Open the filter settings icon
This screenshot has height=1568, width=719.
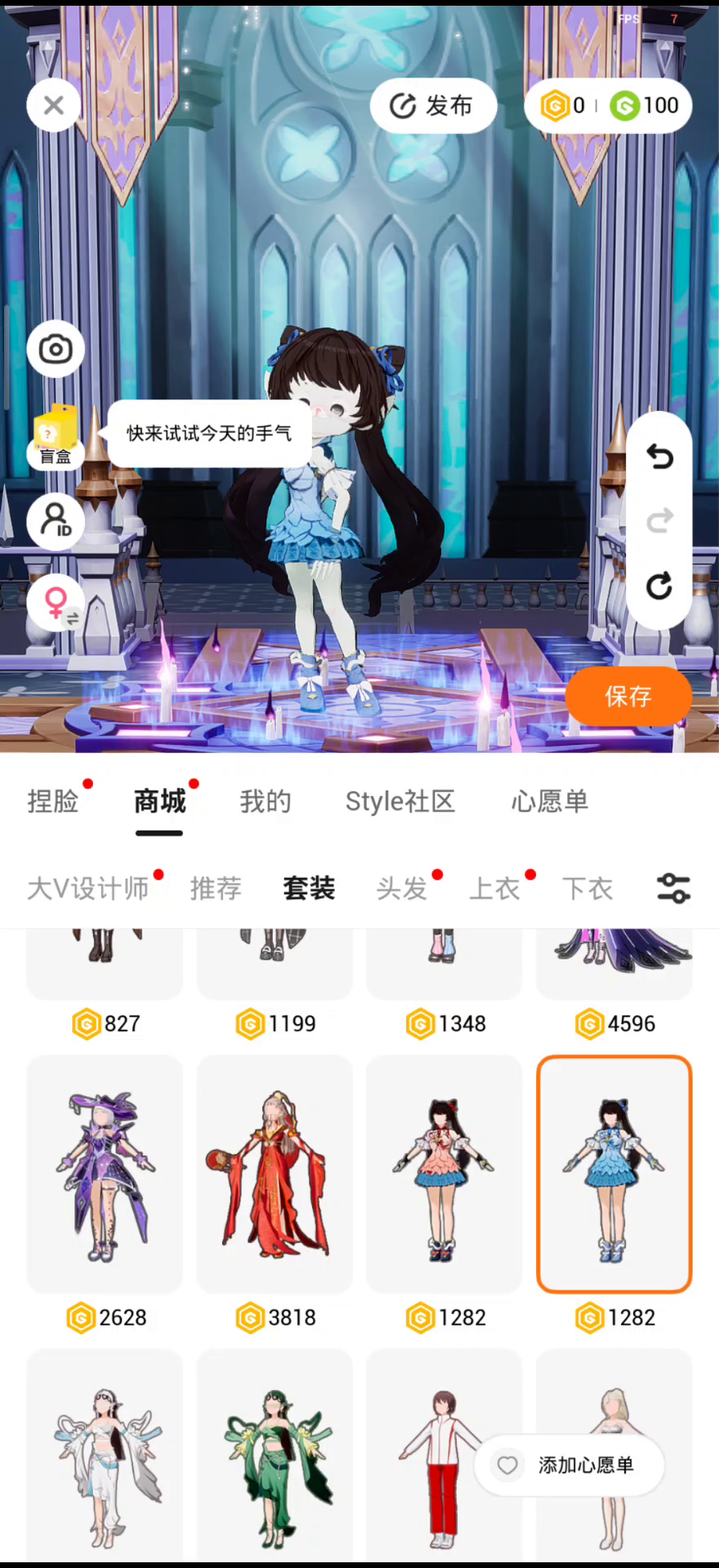point(673,889)
